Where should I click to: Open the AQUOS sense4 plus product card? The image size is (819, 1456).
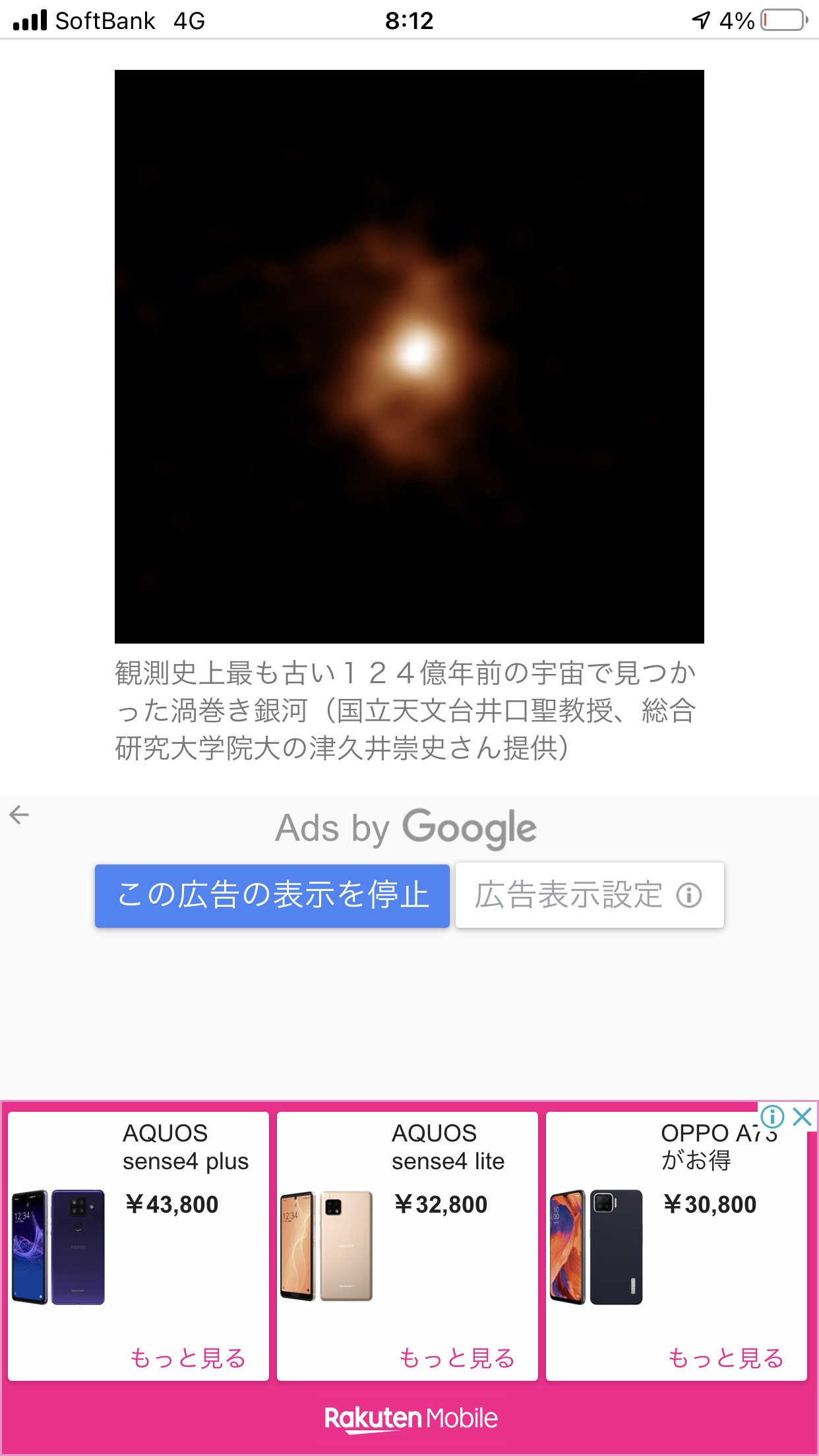coord(138,1246)
